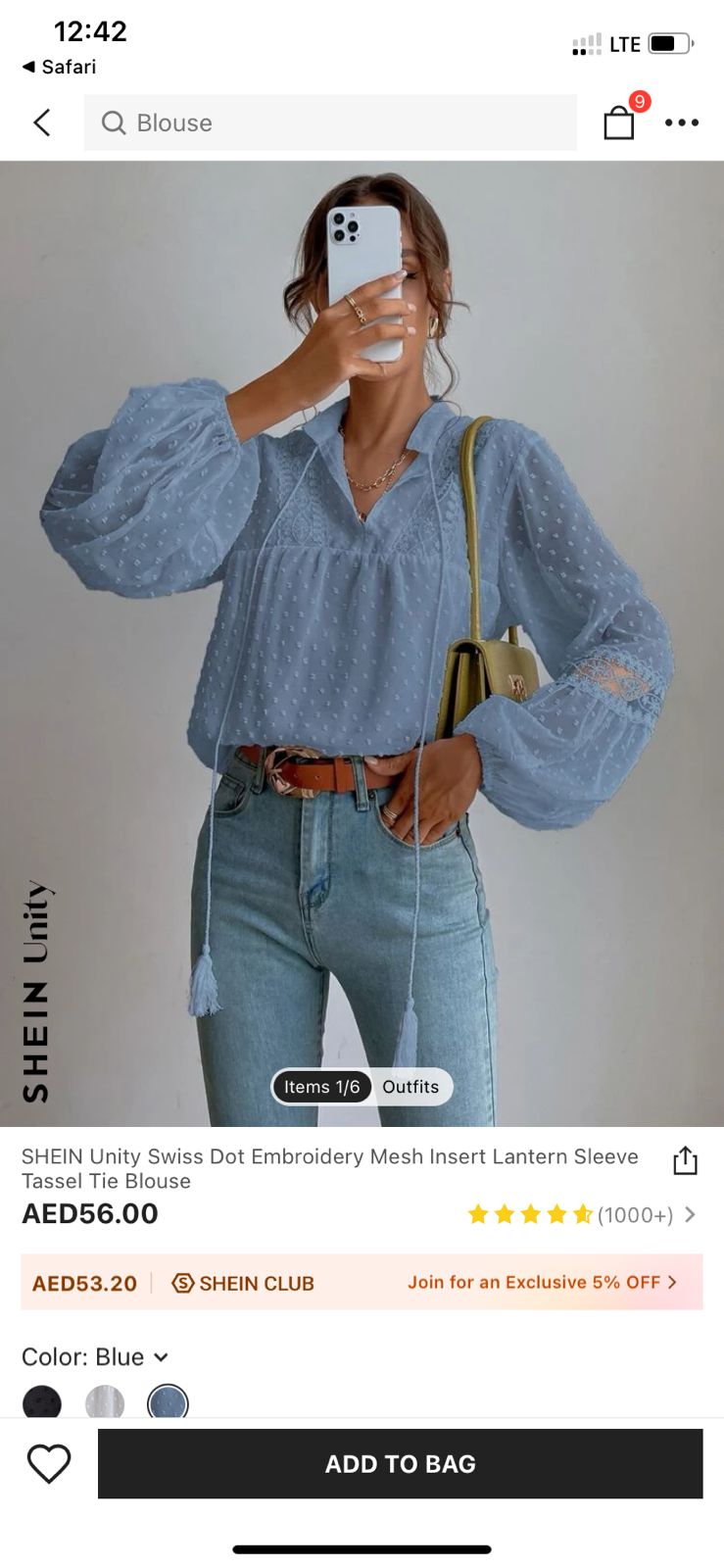Screen dimensions: 724x1568
Task: Choose the black color swatch
Action: tap(42, 1402)
